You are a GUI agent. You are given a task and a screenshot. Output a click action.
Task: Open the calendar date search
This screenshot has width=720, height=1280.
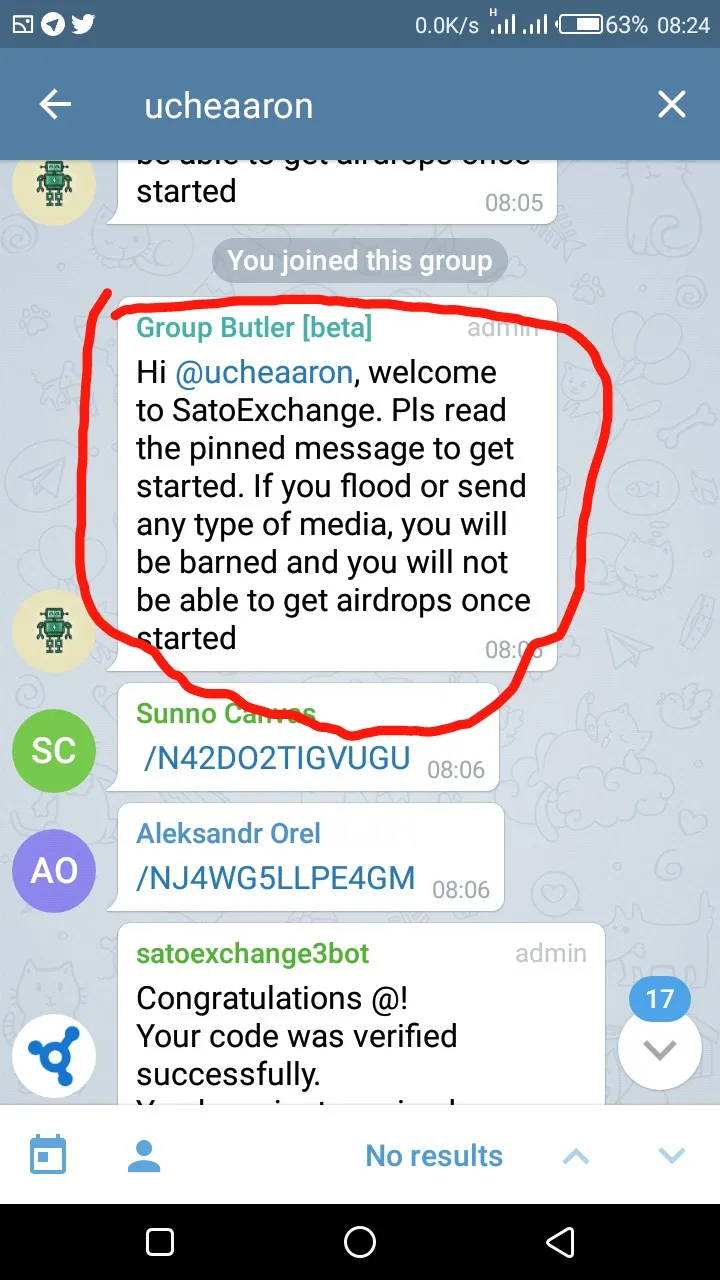(48, 1155)
